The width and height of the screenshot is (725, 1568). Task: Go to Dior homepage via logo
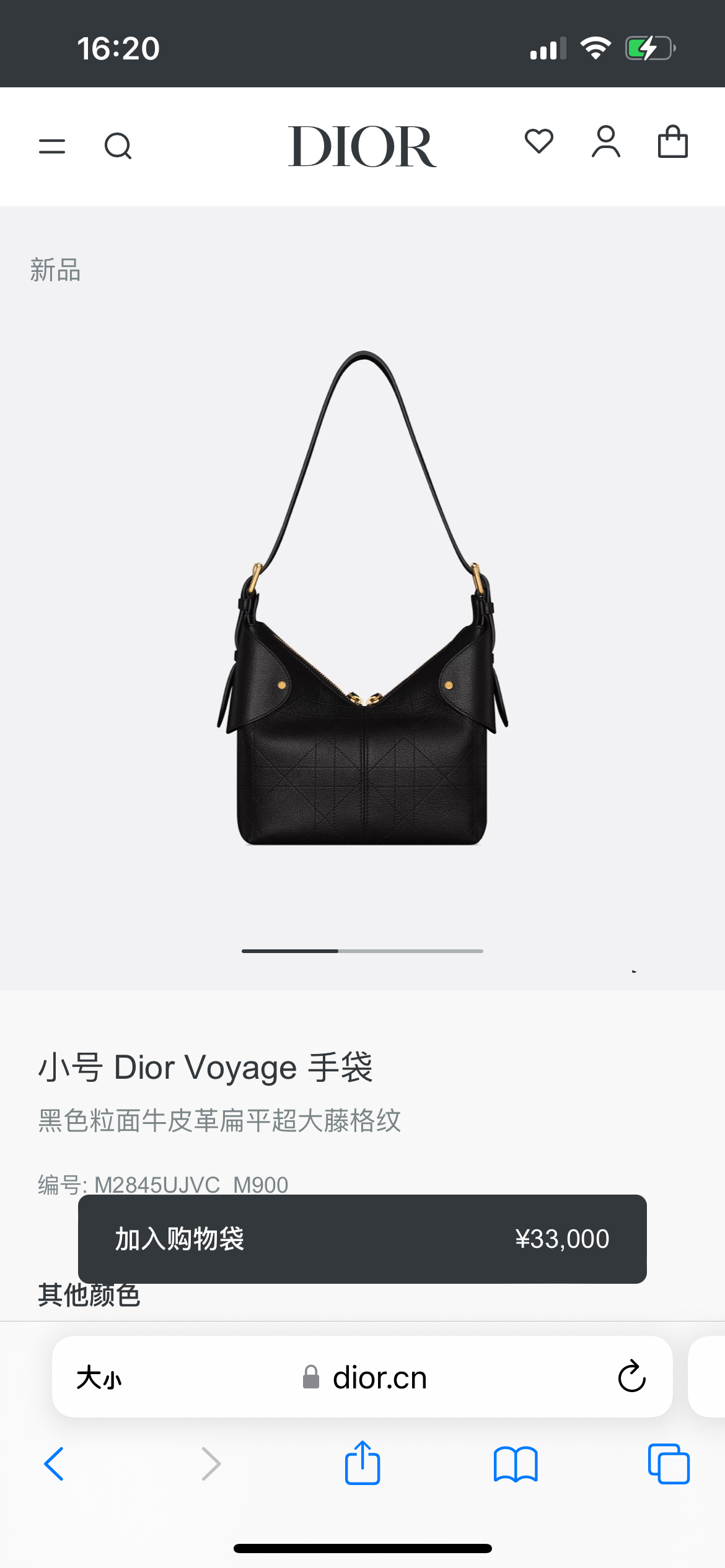point(362,147)
